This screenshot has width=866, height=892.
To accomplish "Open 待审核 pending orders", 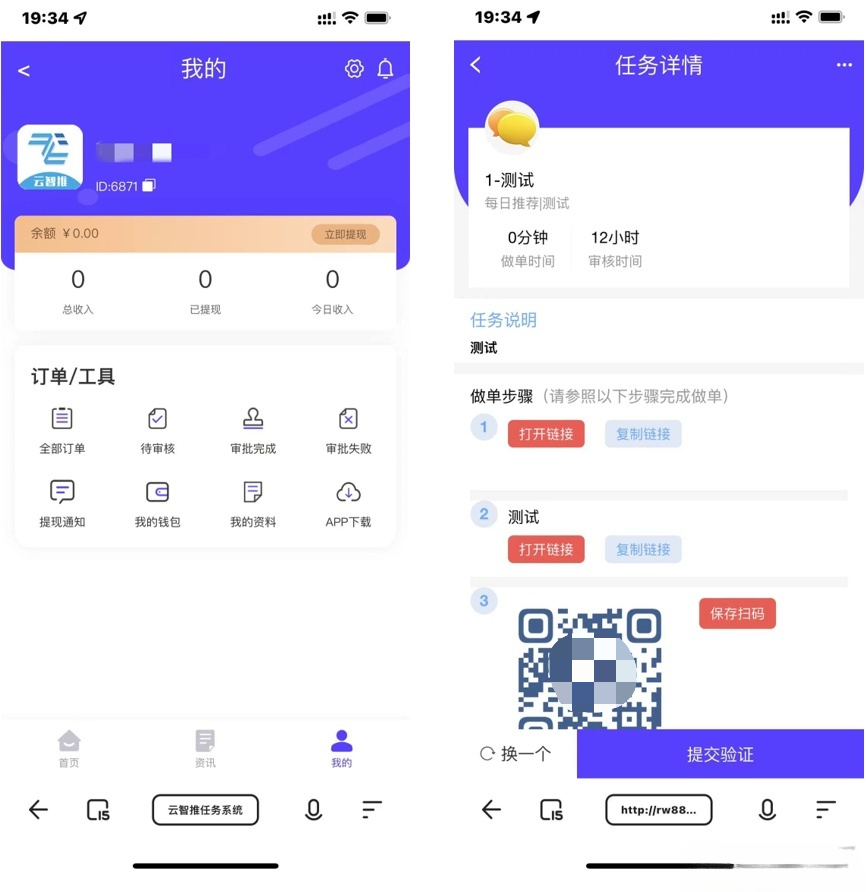I will 157,430.
